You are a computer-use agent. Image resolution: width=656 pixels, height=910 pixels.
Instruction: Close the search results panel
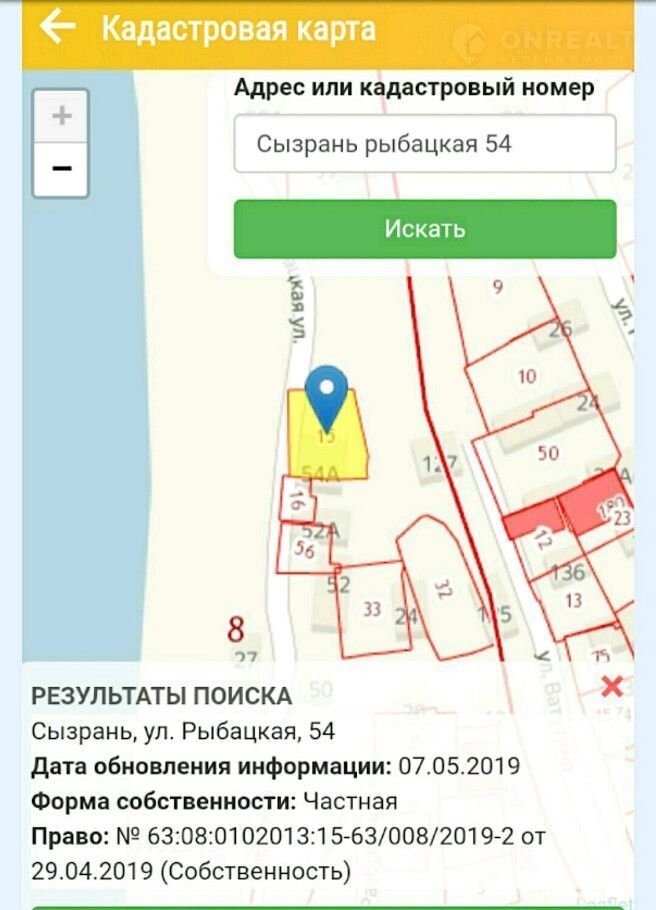tap(612, 686)
